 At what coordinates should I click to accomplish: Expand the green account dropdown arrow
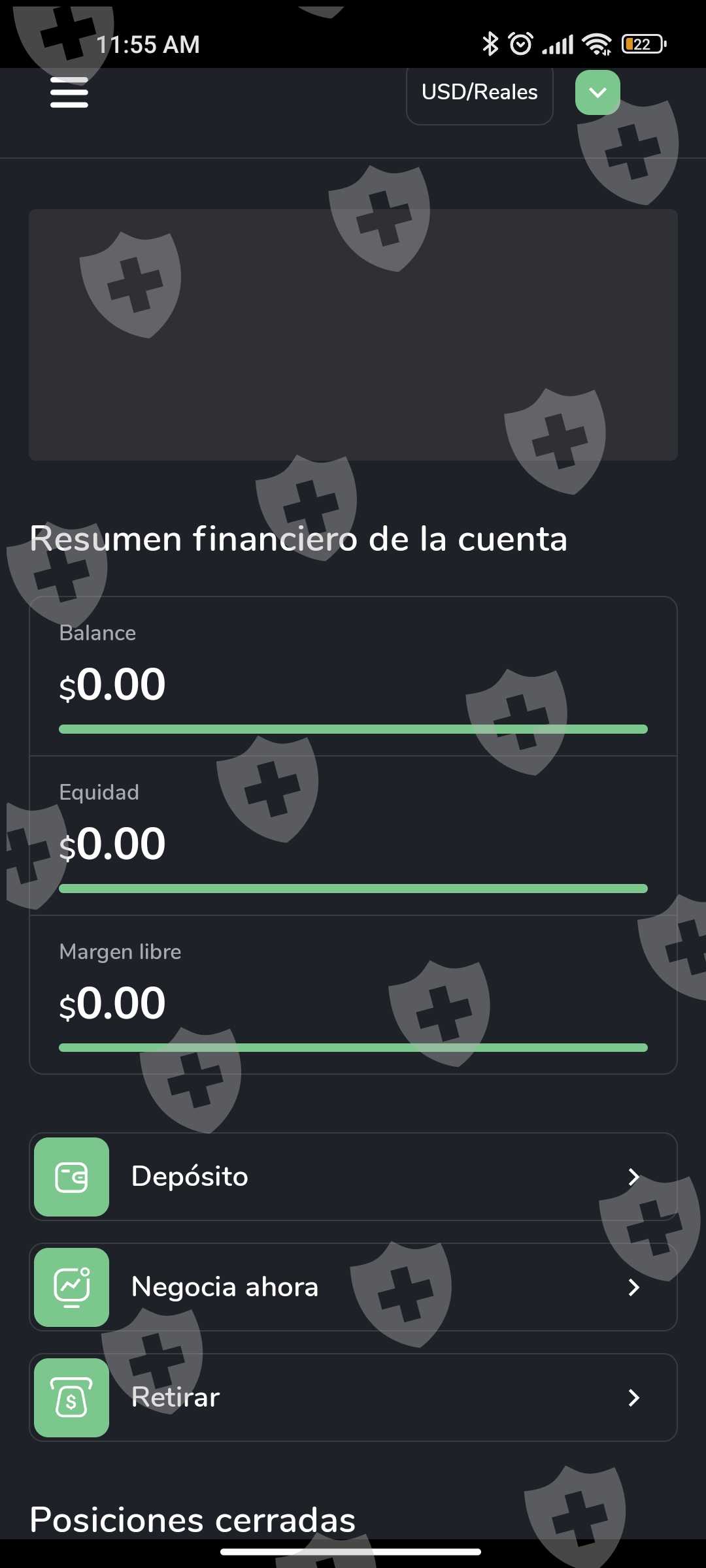click(597, 93)
